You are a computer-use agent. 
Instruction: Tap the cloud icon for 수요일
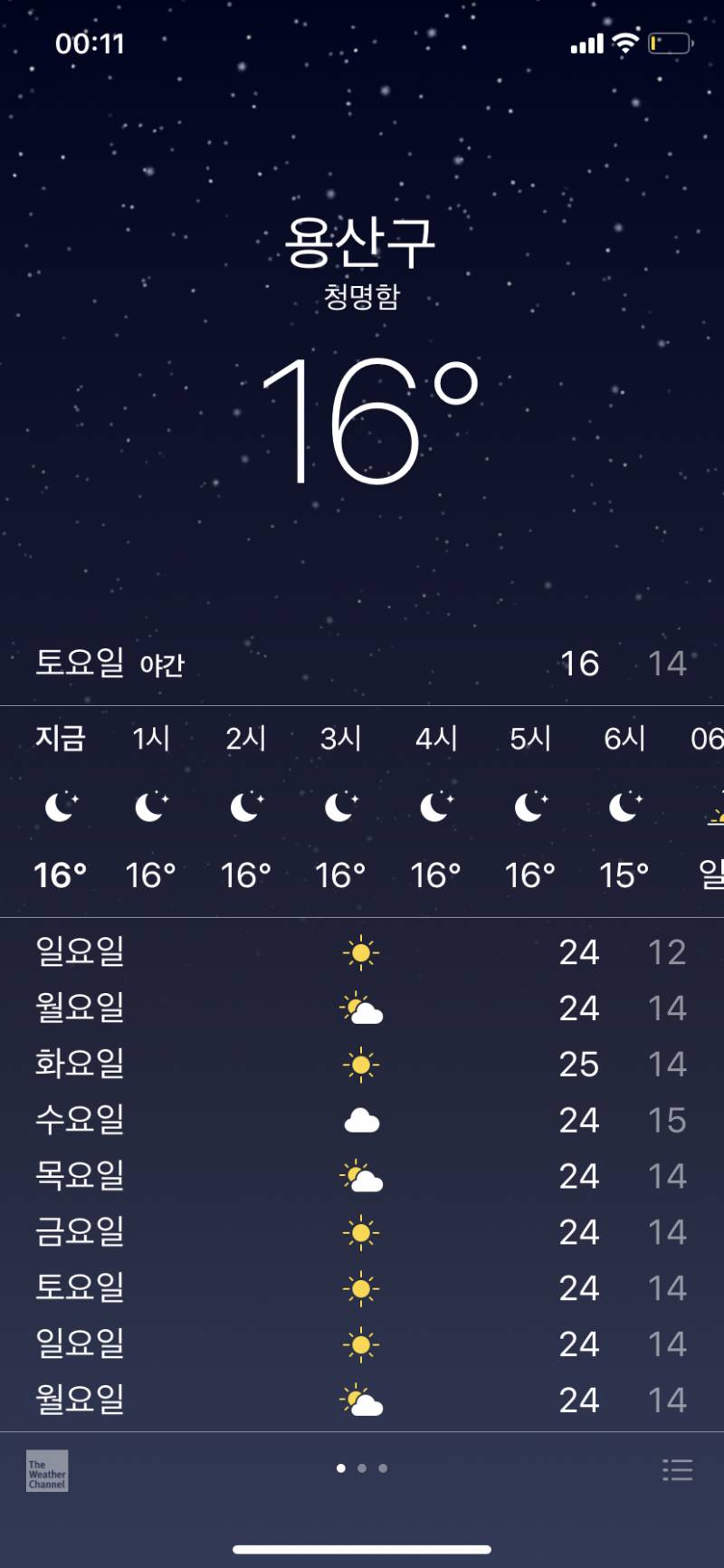point(362,1120)
